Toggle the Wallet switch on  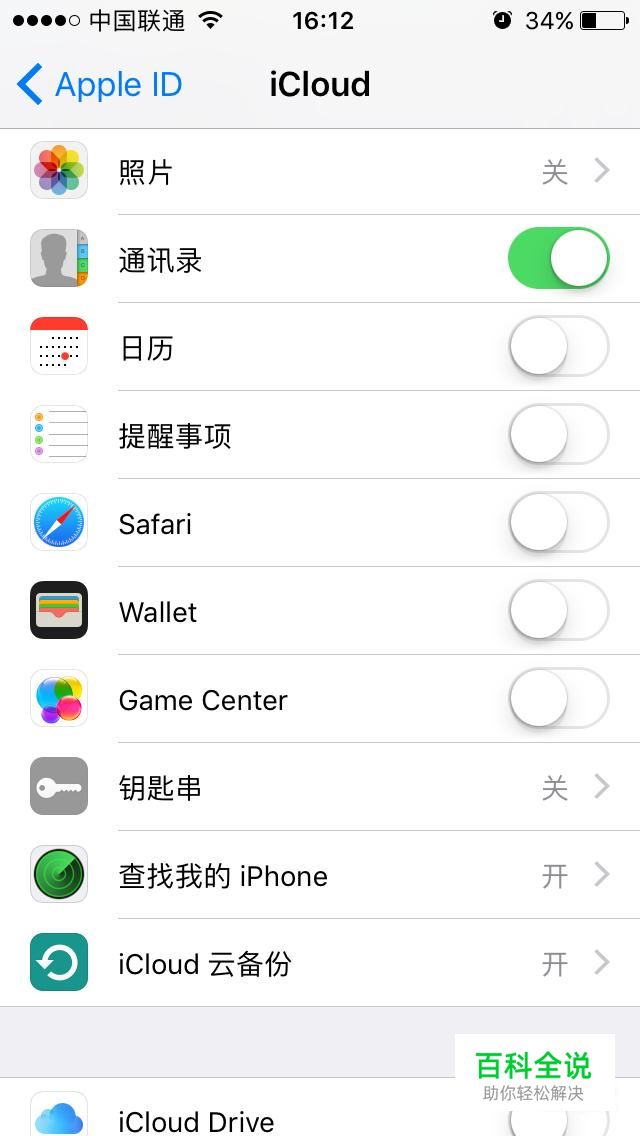pos(558,611)
